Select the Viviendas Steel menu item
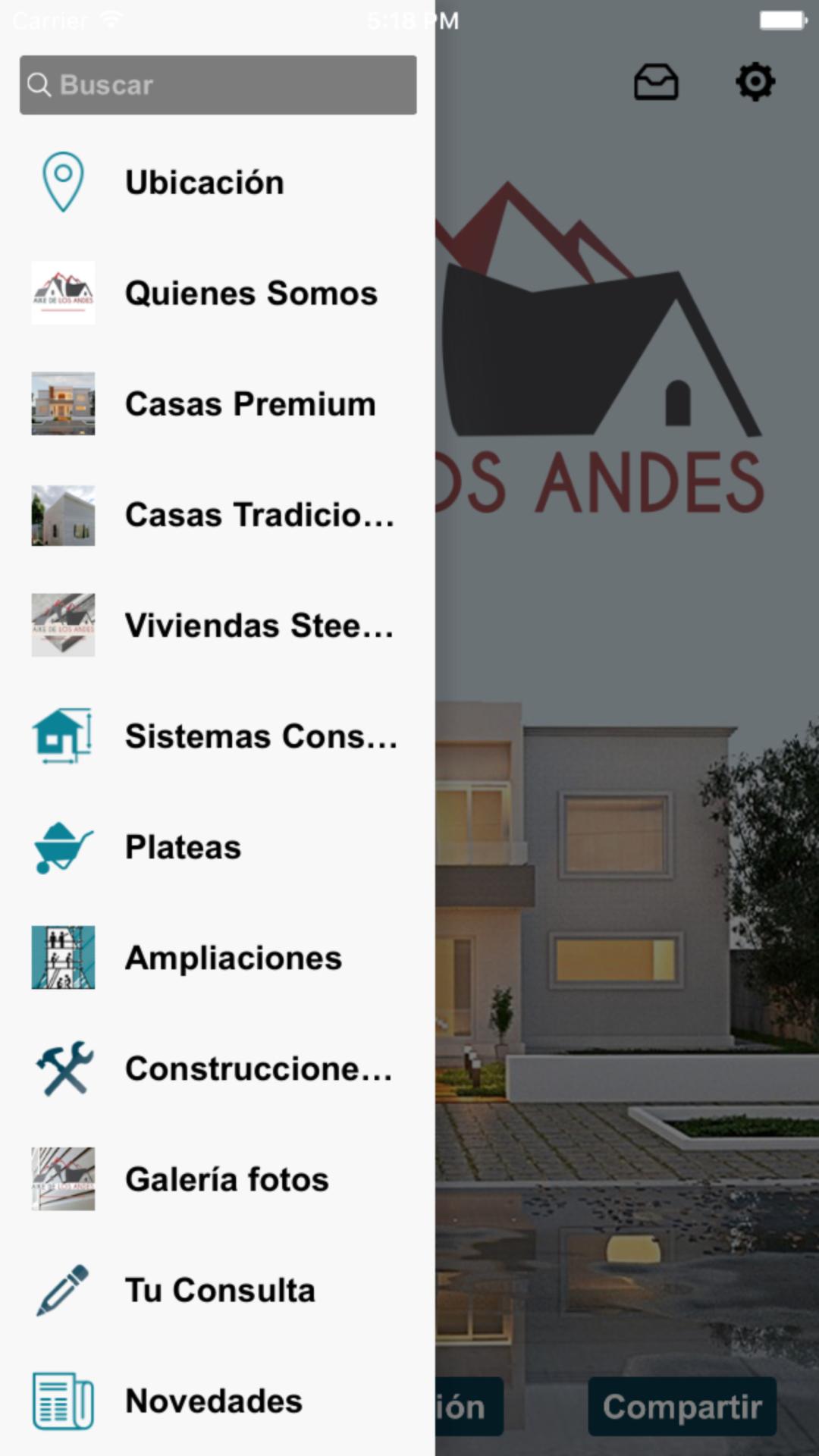Image resolution: width=819 pixels, height=1456 pixels. (259, 625)
